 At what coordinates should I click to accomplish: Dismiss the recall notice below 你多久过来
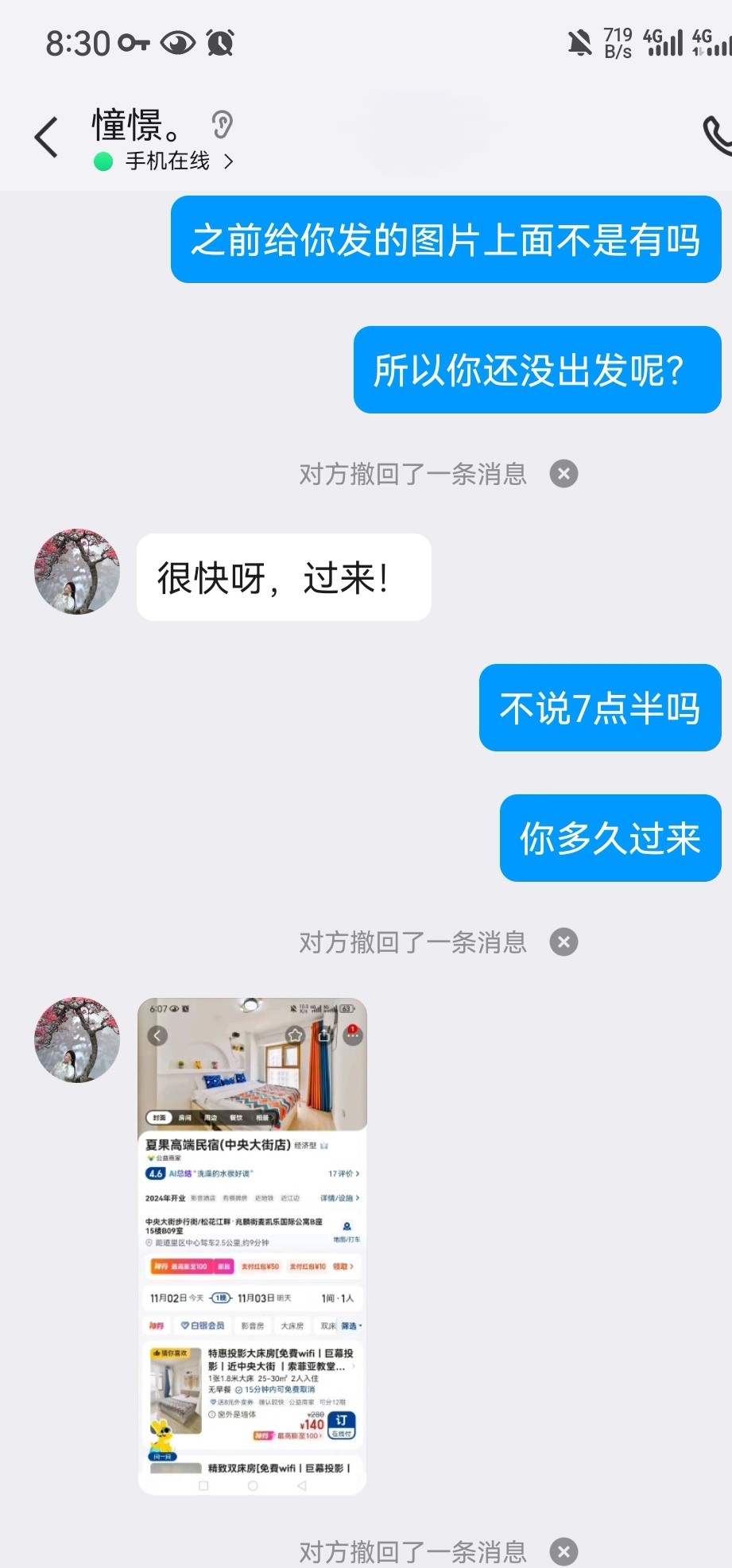pyautogui.click(x=564, y=942)
